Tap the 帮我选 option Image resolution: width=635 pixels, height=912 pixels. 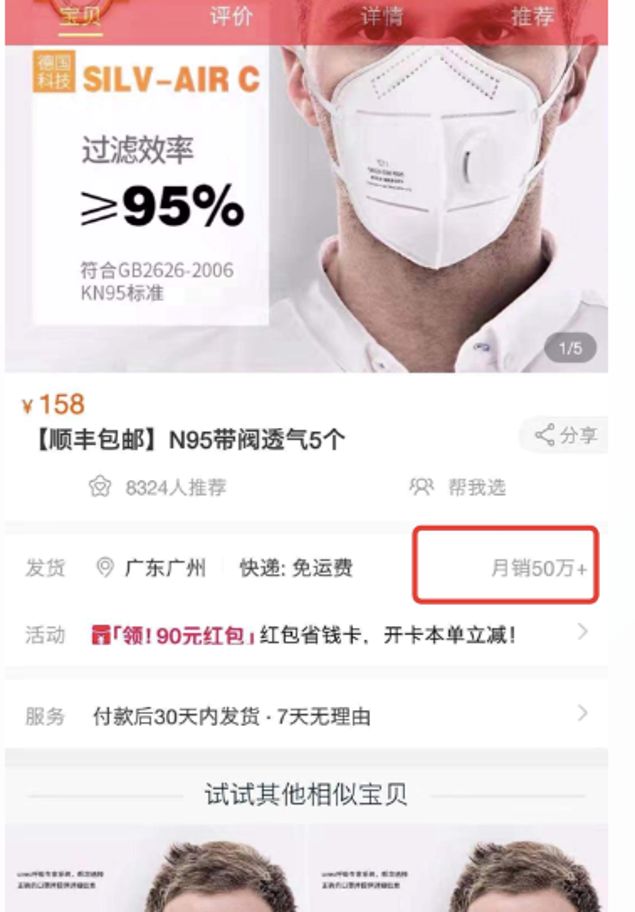(x=459, y=487)
